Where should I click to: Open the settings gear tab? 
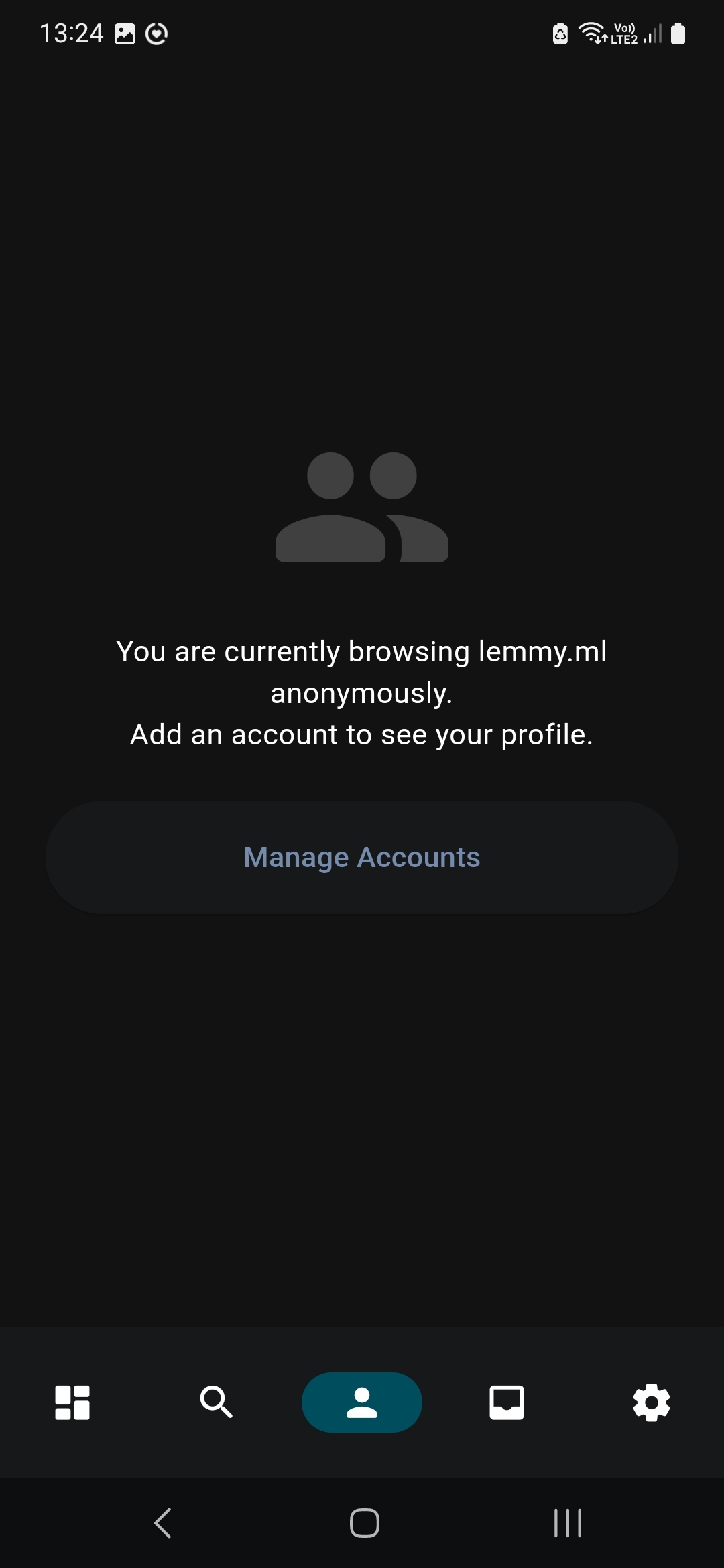coord(652,1402)
